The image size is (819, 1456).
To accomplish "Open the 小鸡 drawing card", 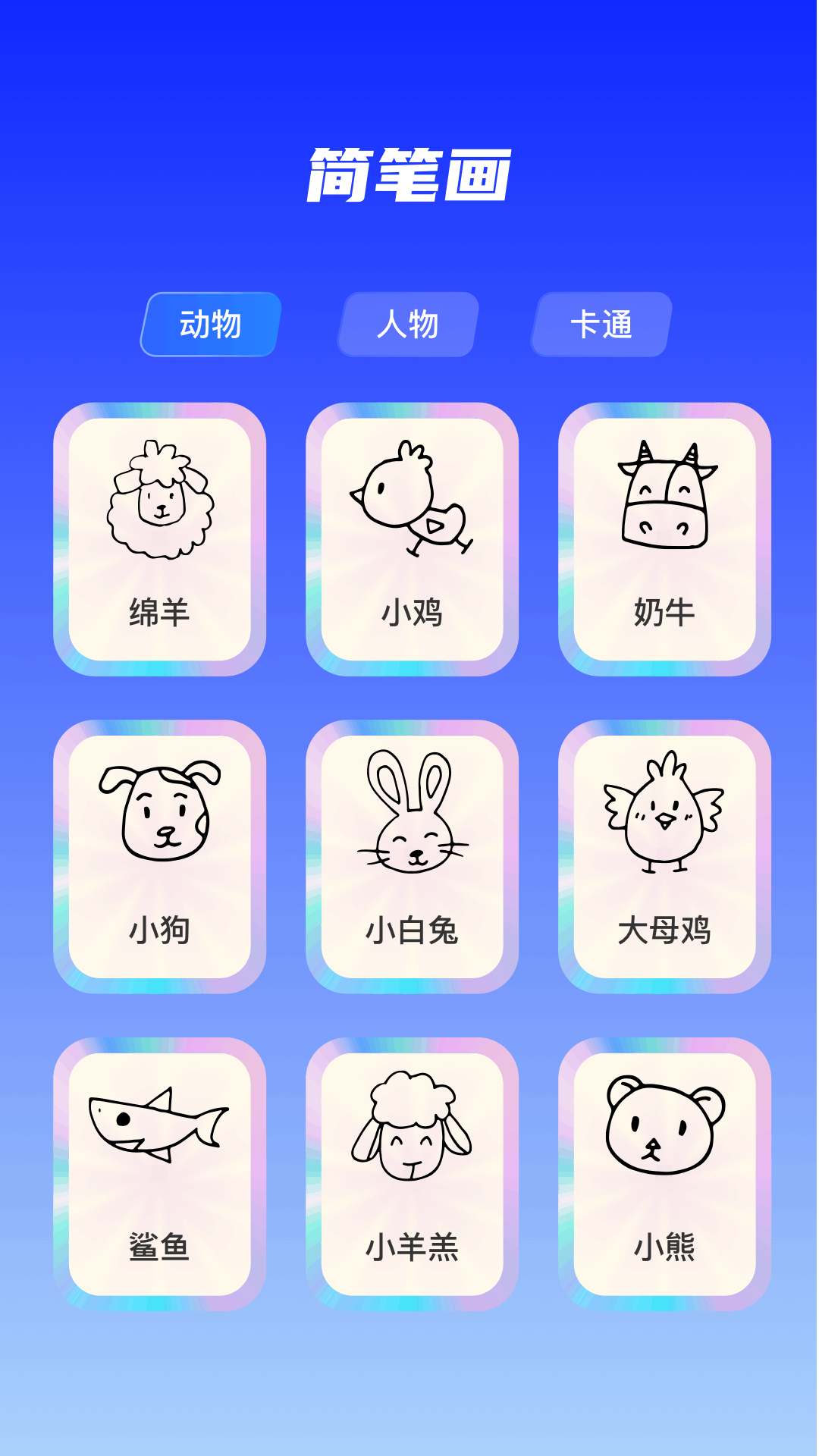I will pos(412,539).
